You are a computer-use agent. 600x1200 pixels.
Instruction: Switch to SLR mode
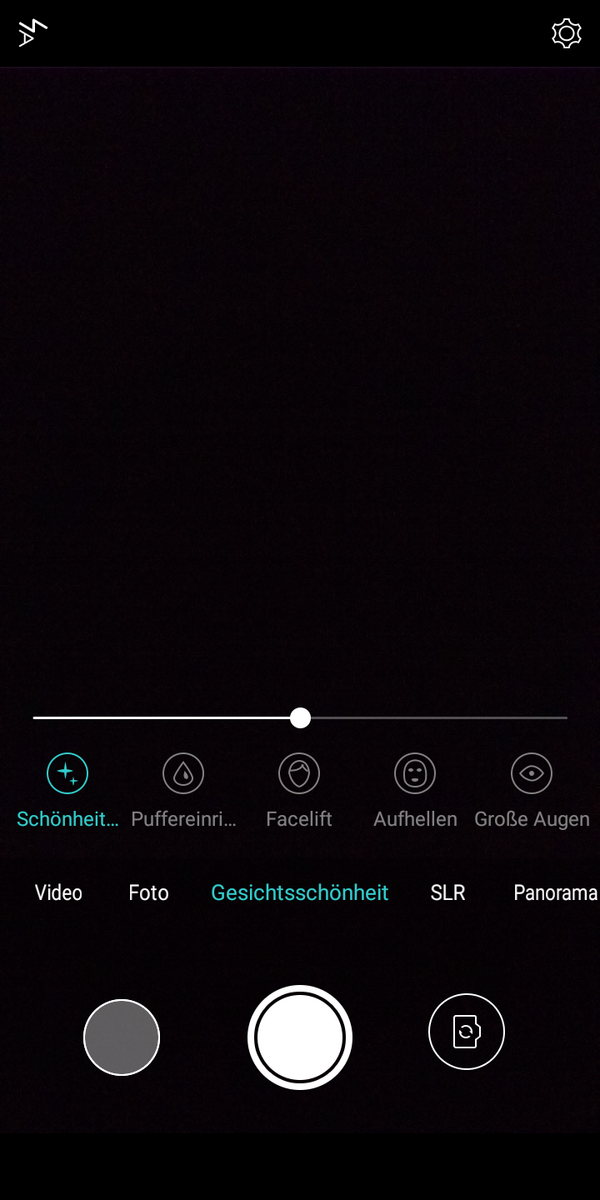pyautogui.click(x=448, y=893)
